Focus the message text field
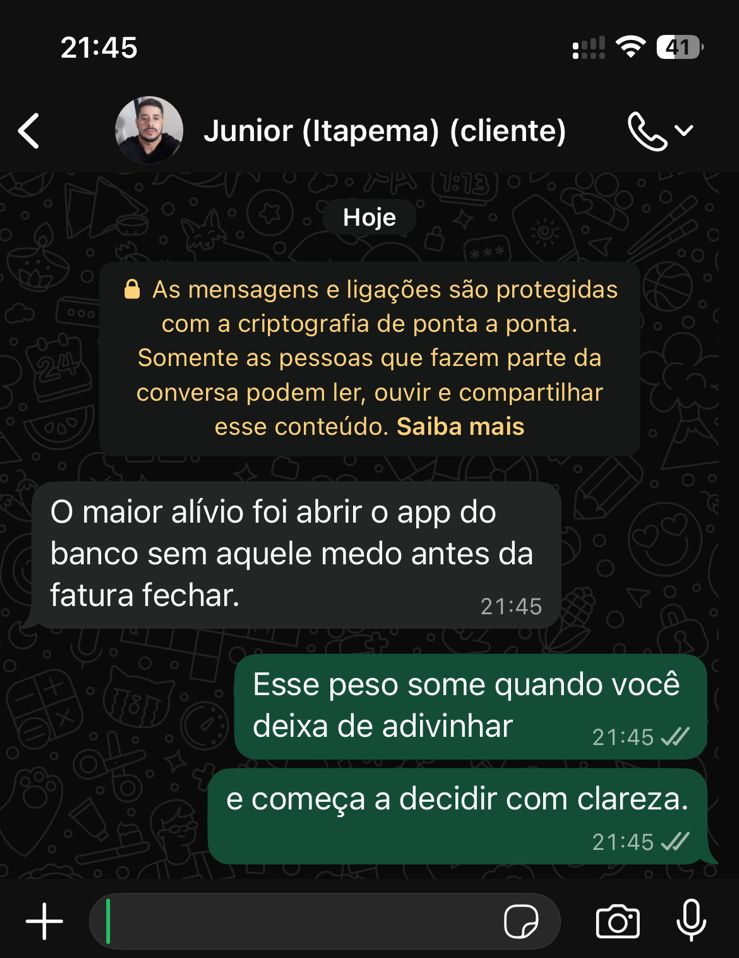Image resolution: width=739 pixels, height=958 pixels. tap(300, 921)
